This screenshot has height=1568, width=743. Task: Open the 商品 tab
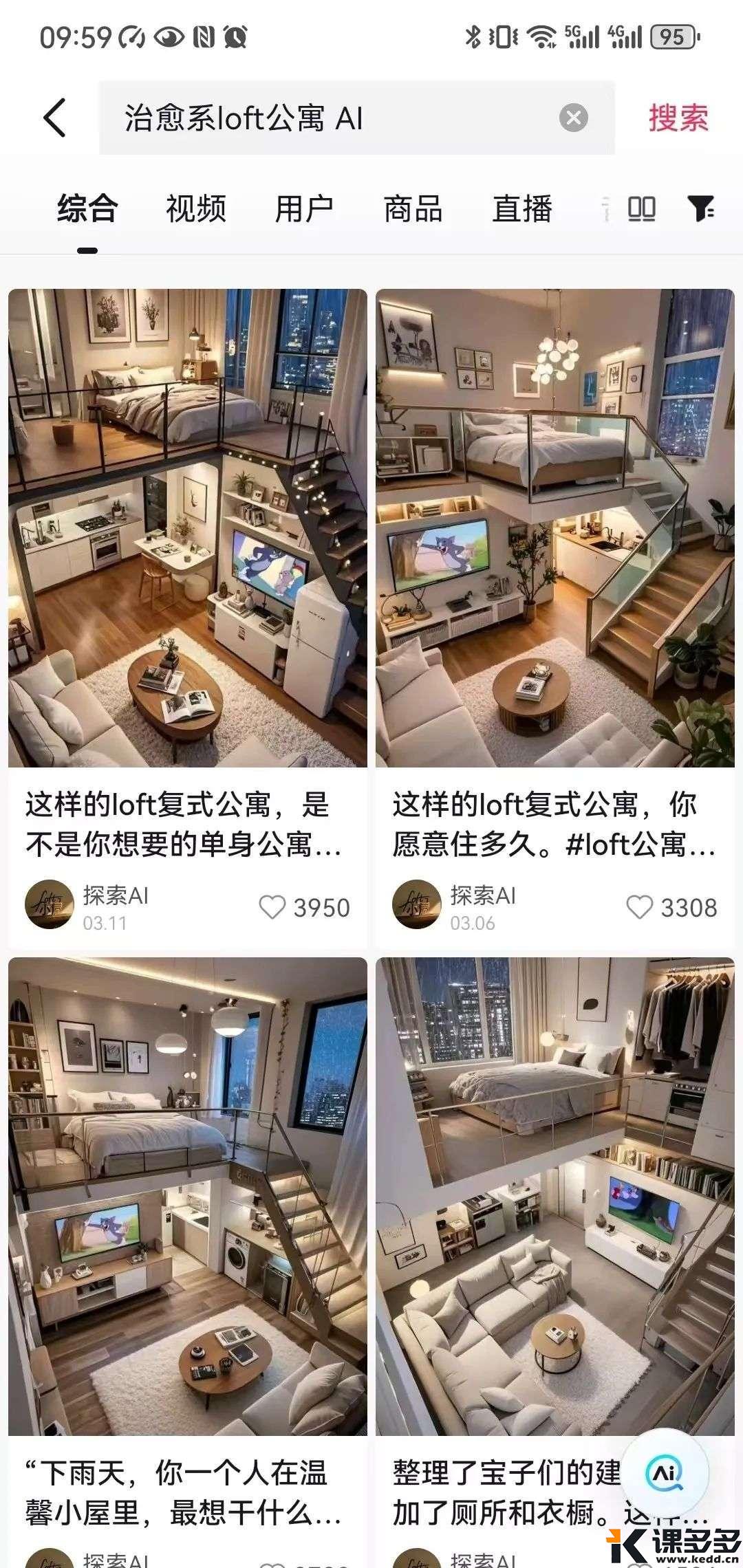click(413, 208)
